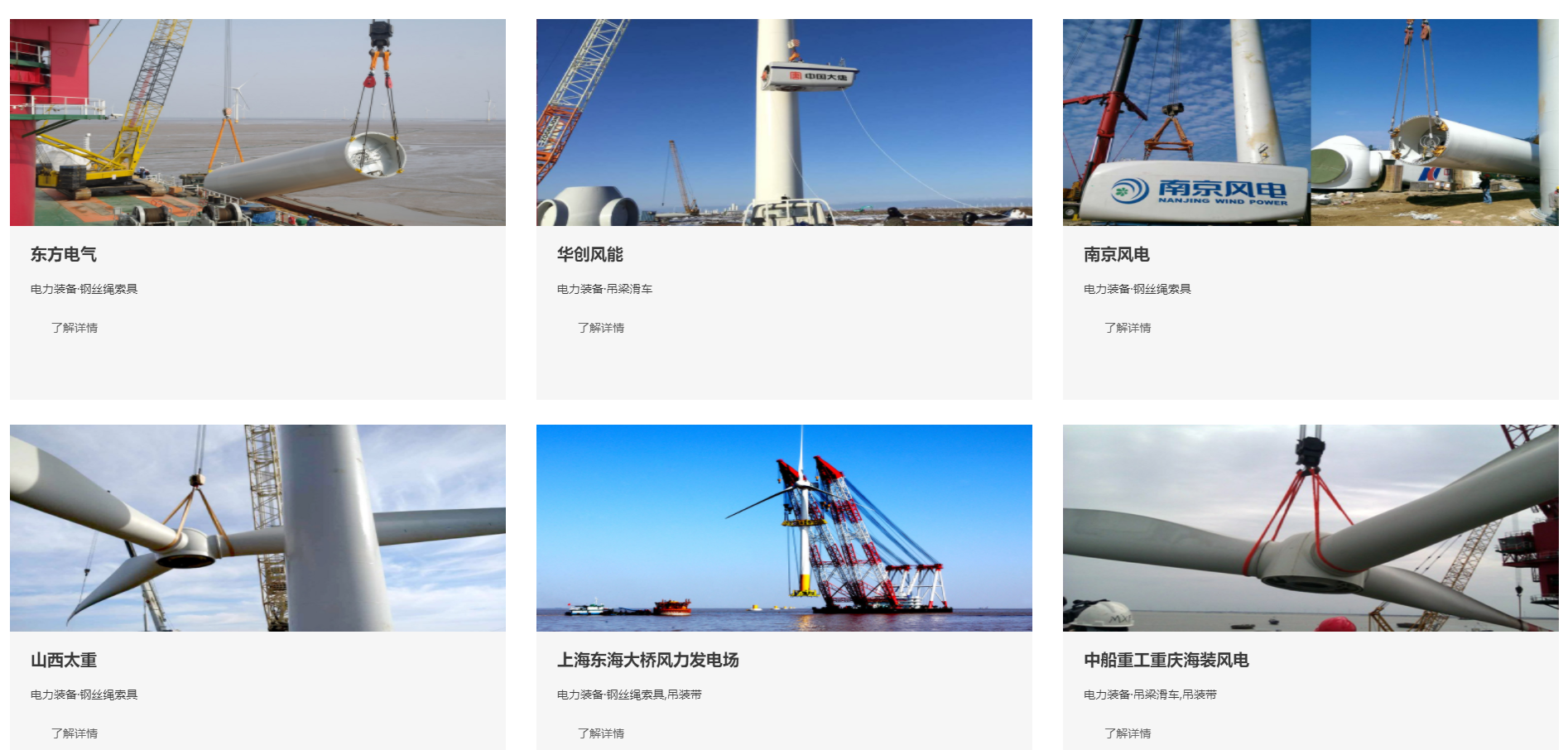Open the 中船重工重庆海装风电 case image

pyautogui.click(x=1311, y=528)
